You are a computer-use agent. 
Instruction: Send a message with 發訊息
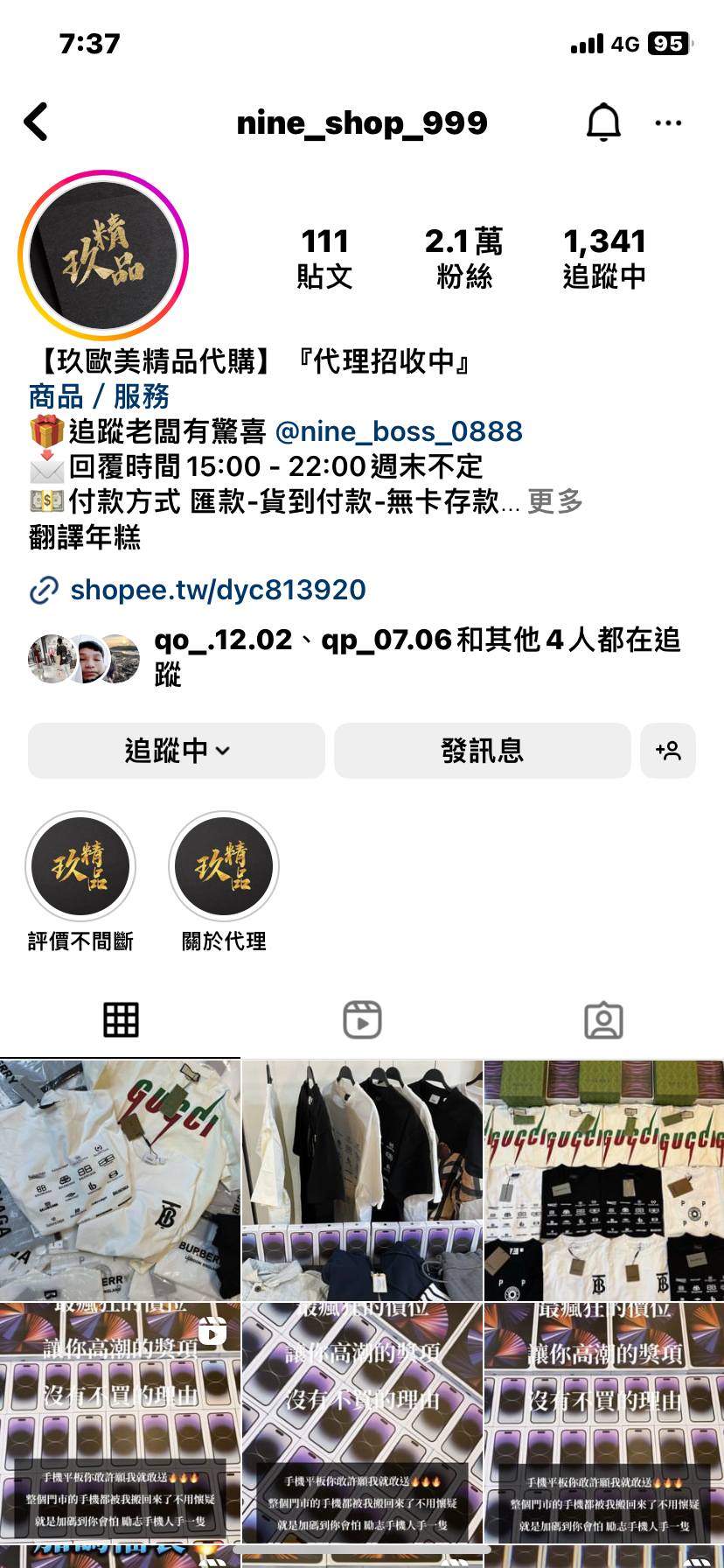tap(482, 751)
